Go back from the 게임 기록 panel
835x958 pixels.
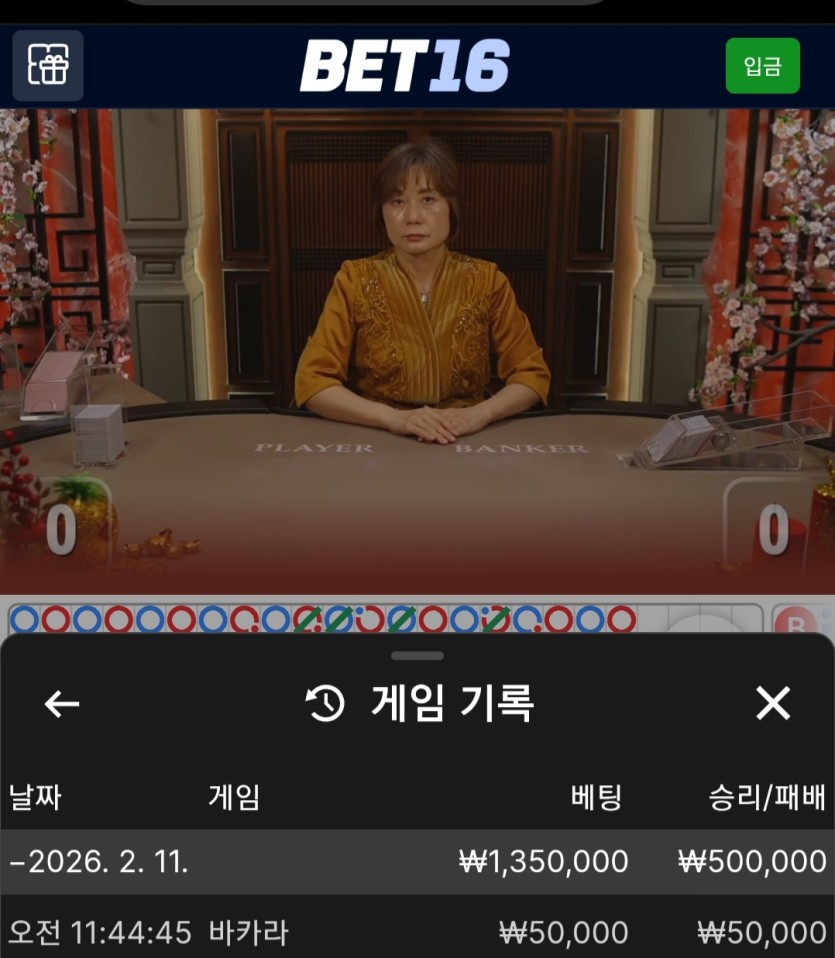pyautogui.click(x=62, y=704)
